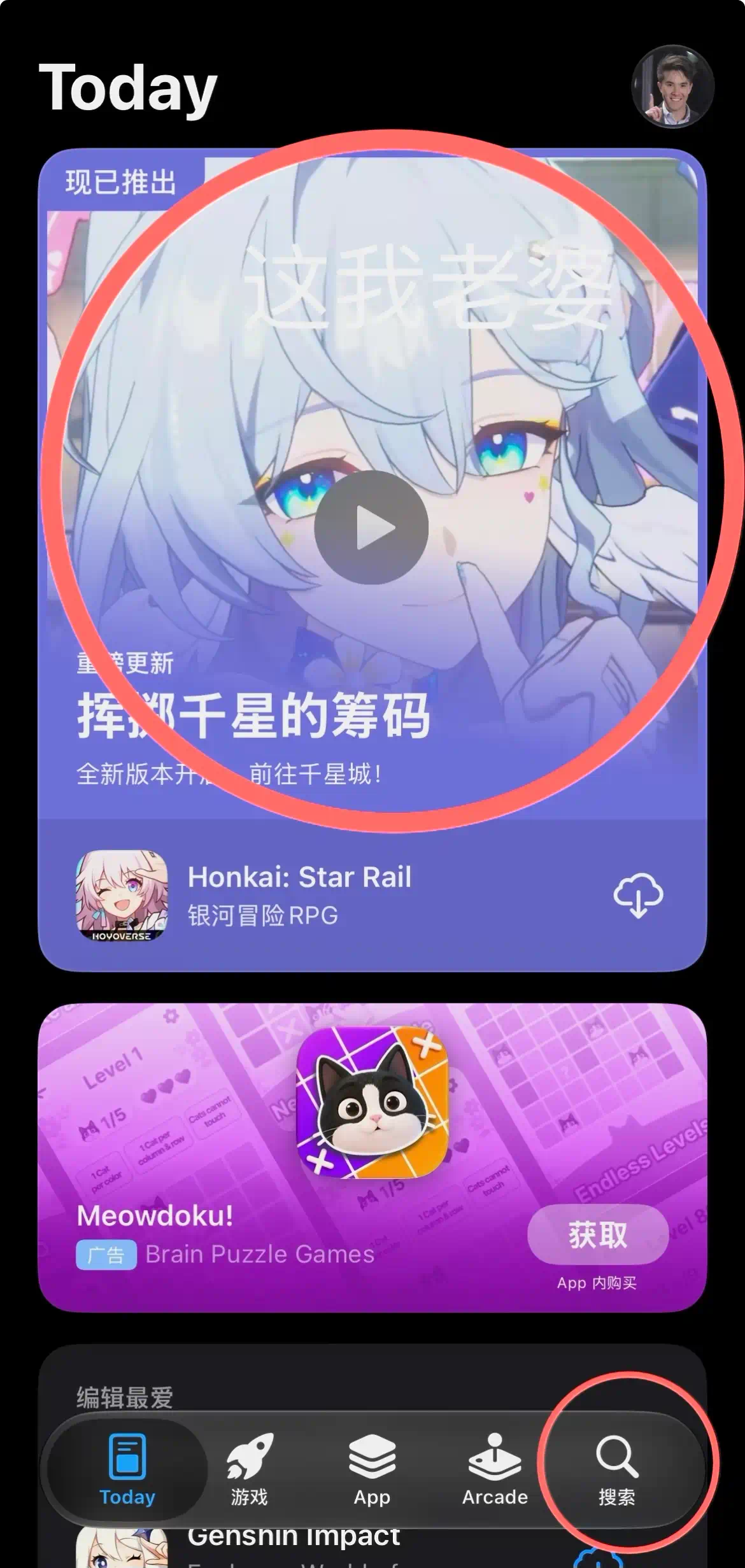Switch to the 游戏 tab

coord(250,1469)
